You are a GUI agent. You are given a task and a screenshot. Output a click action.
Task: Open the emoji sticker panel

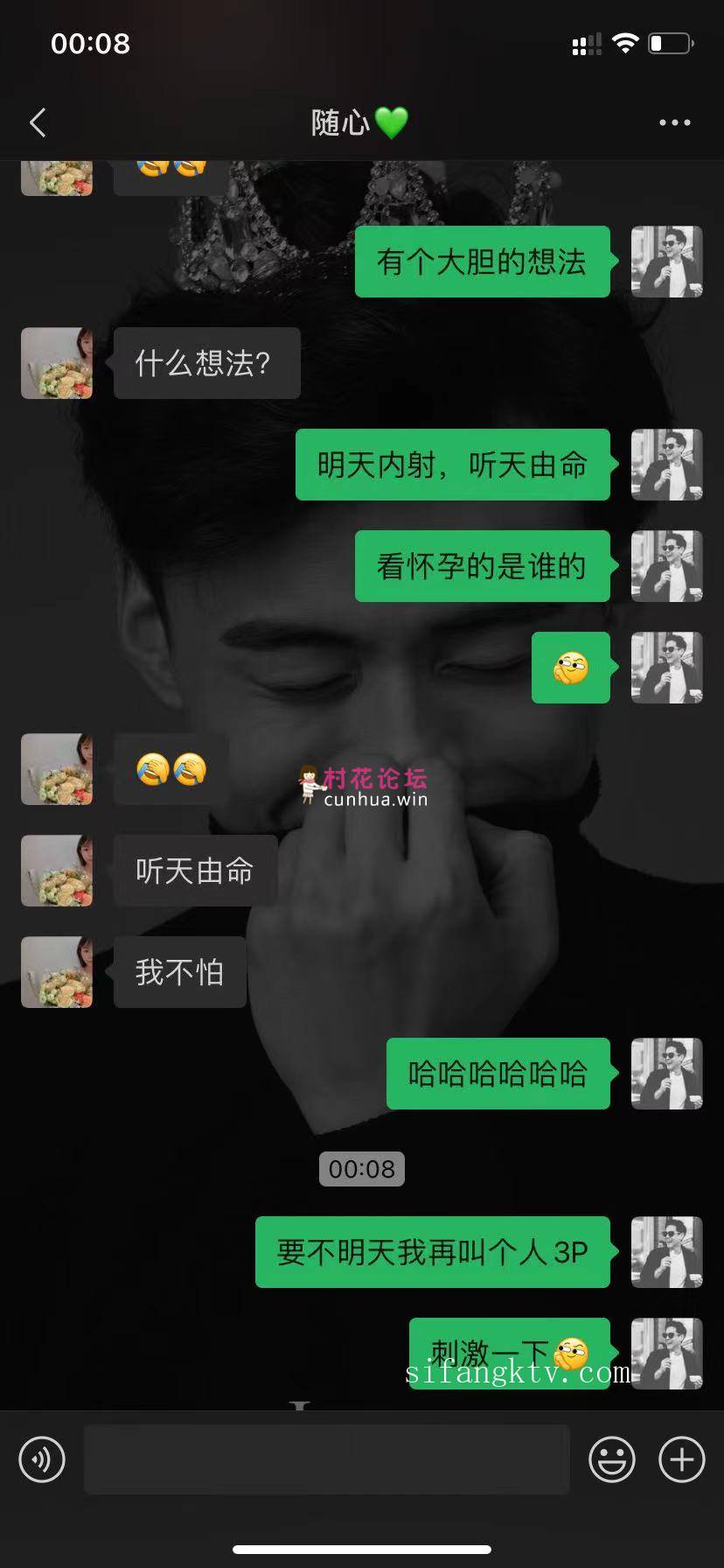click(x=611, y=1459)
